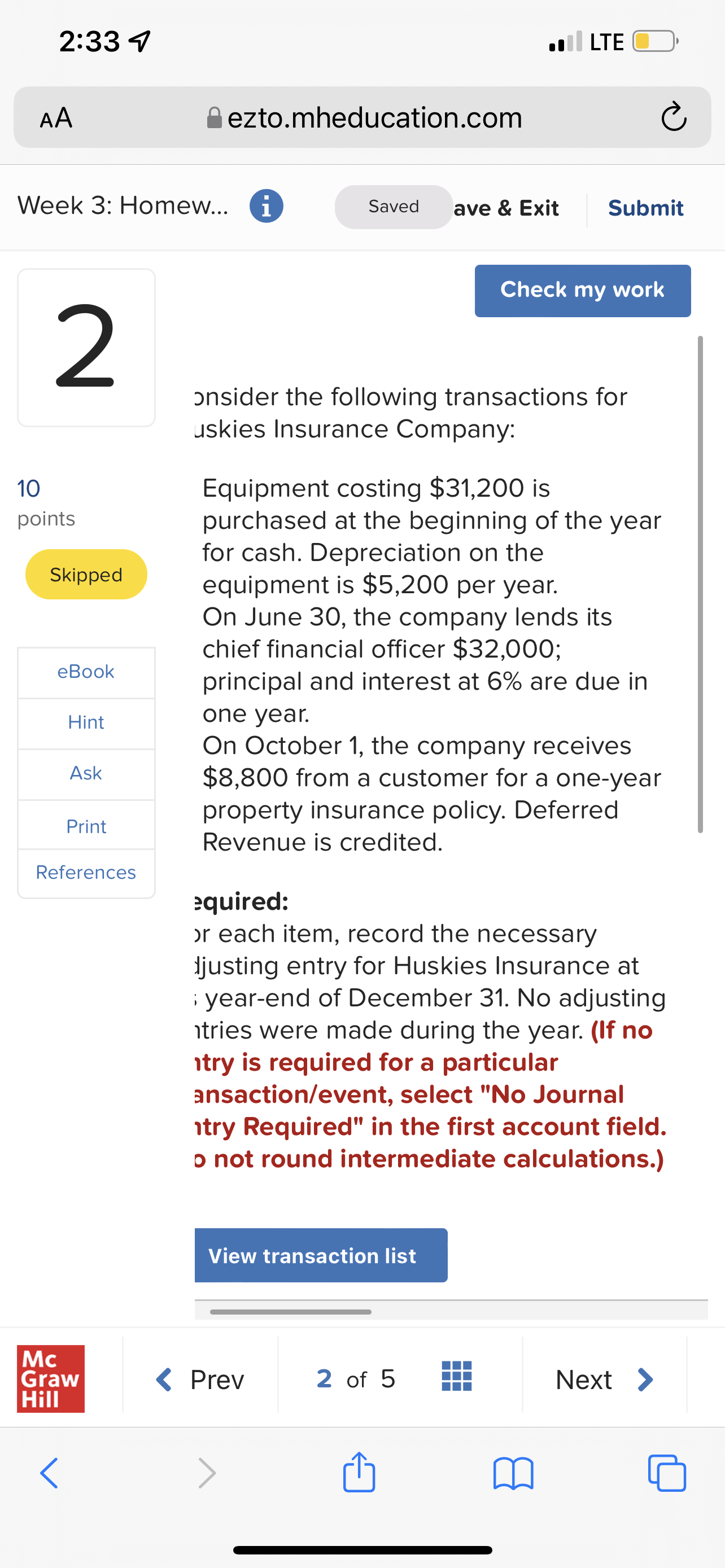Open the question grid navigator
Viewport: 725px width, 1568px height.
(x=457, y=1376)
